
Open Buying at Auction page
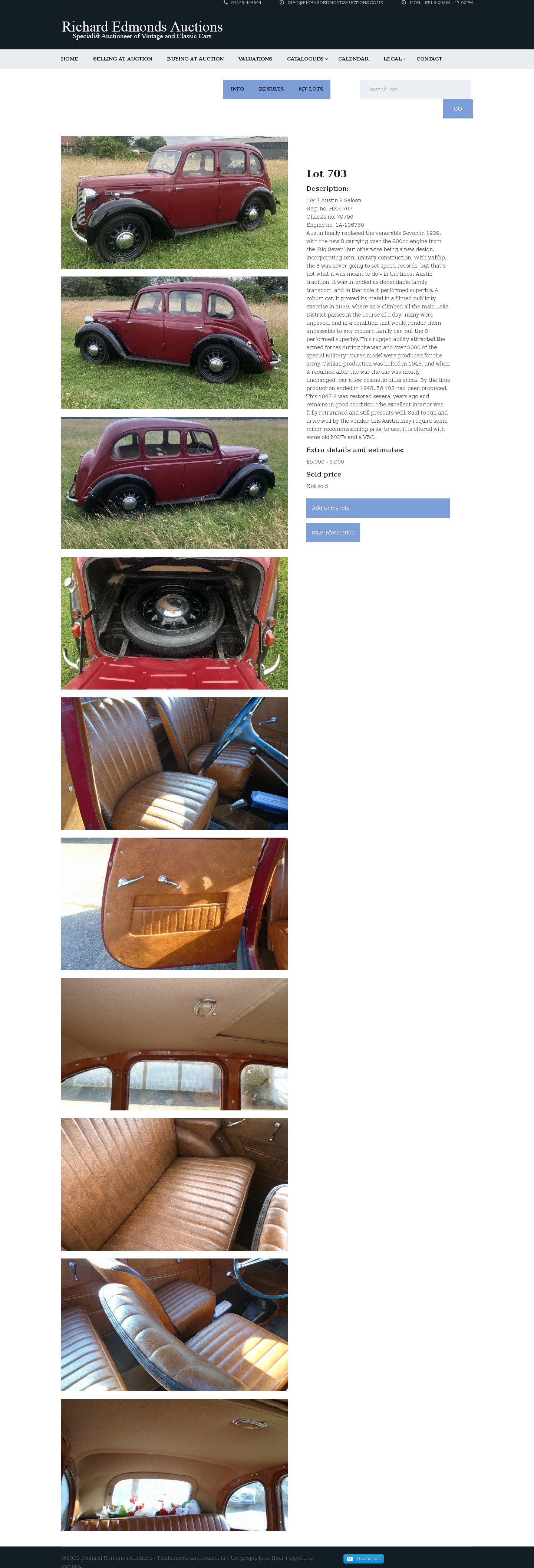click(x=195, y=59)
